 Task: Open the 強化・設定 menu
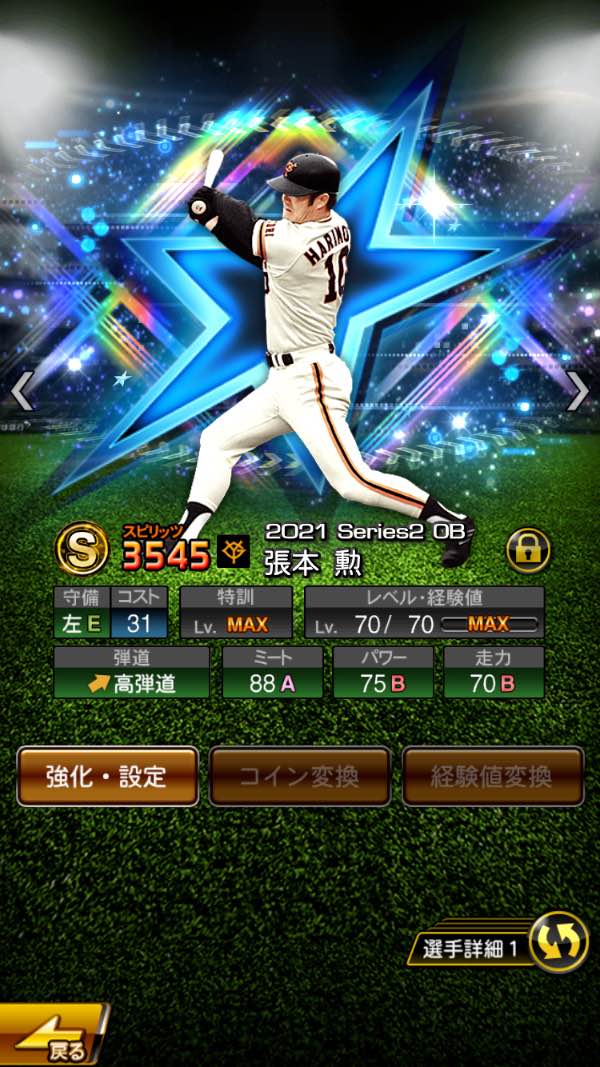pos(107,776)
